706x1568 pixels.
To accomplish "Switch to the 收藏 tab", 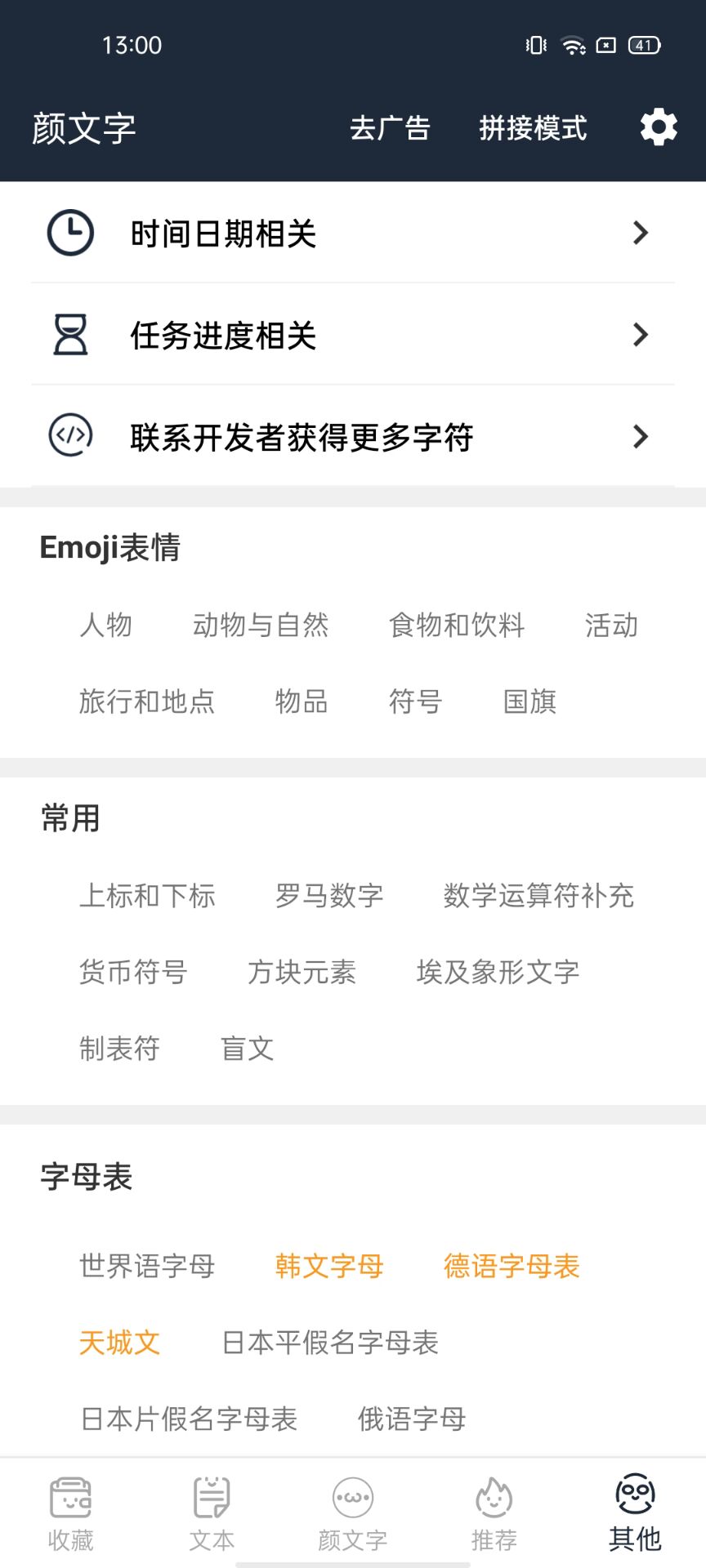I will (x=70, y=1513).
